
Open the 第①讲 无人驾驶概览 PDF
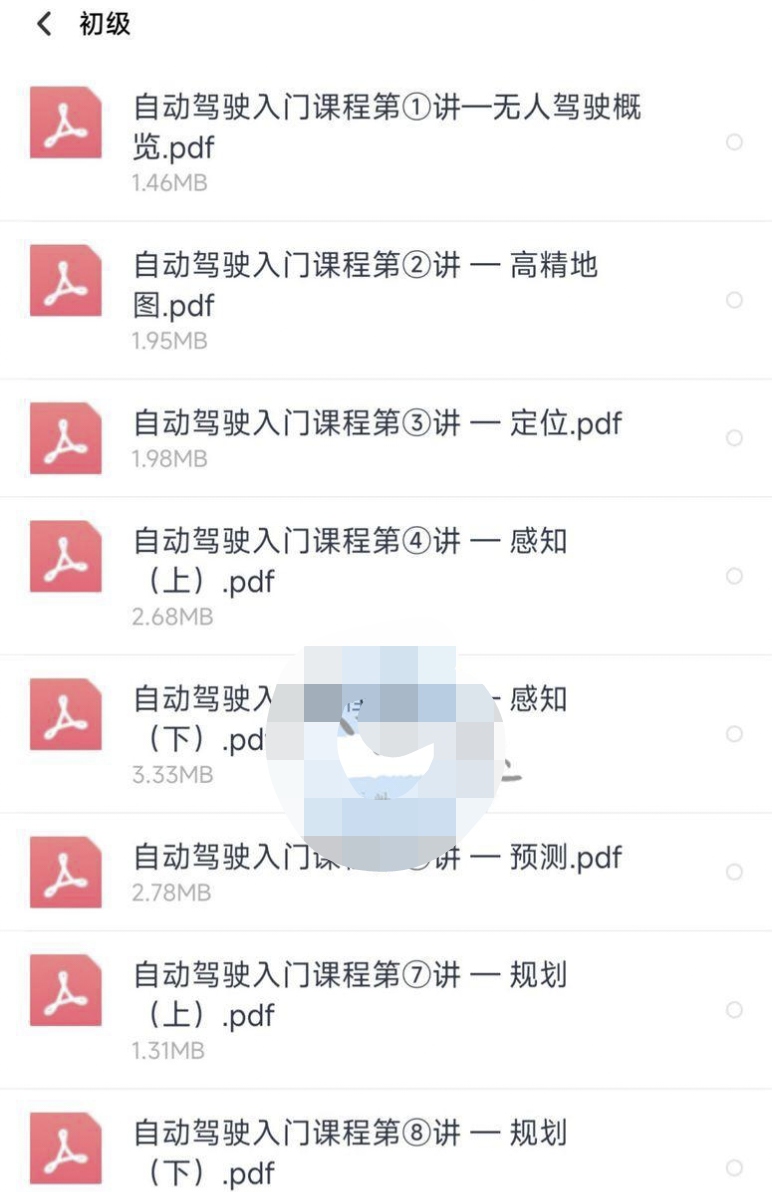[385, 128]
